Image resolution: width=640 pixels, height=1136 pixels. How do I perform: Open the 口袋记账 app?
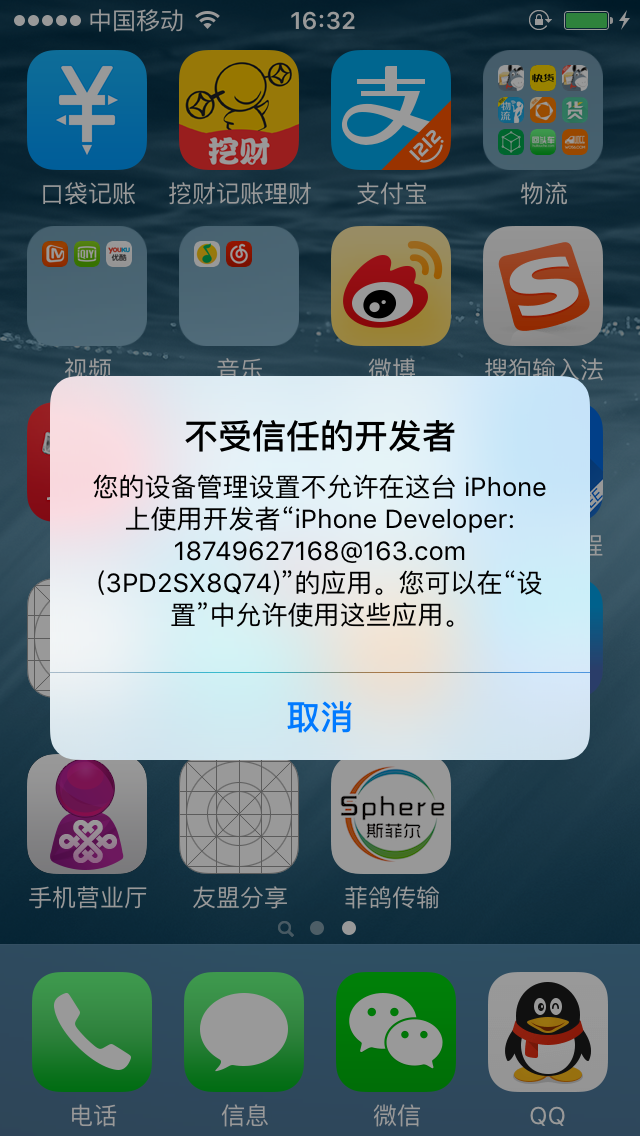[x=87, y=110]
